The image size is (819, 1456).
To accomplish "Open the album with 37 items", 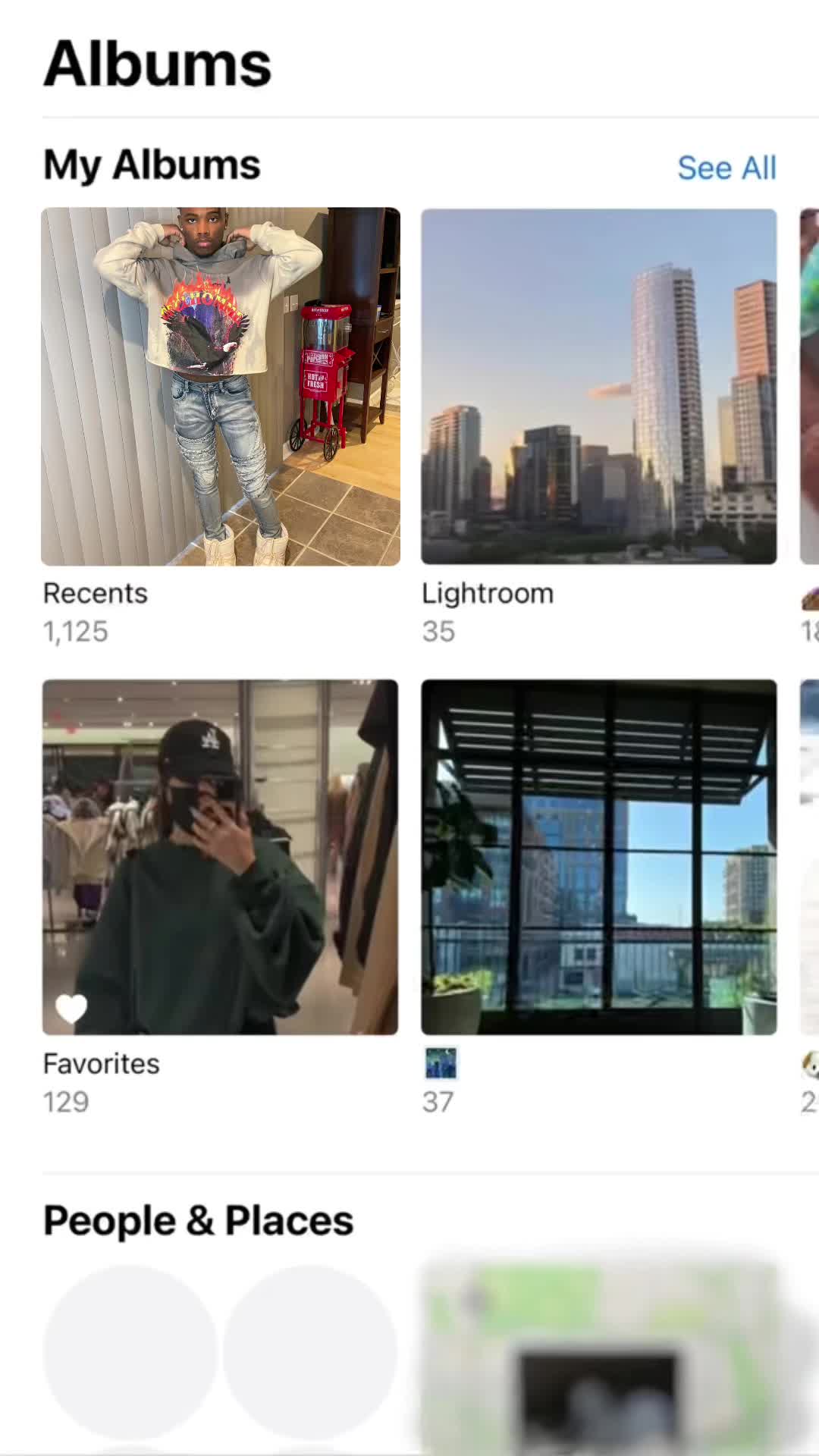I will point(599,857).
